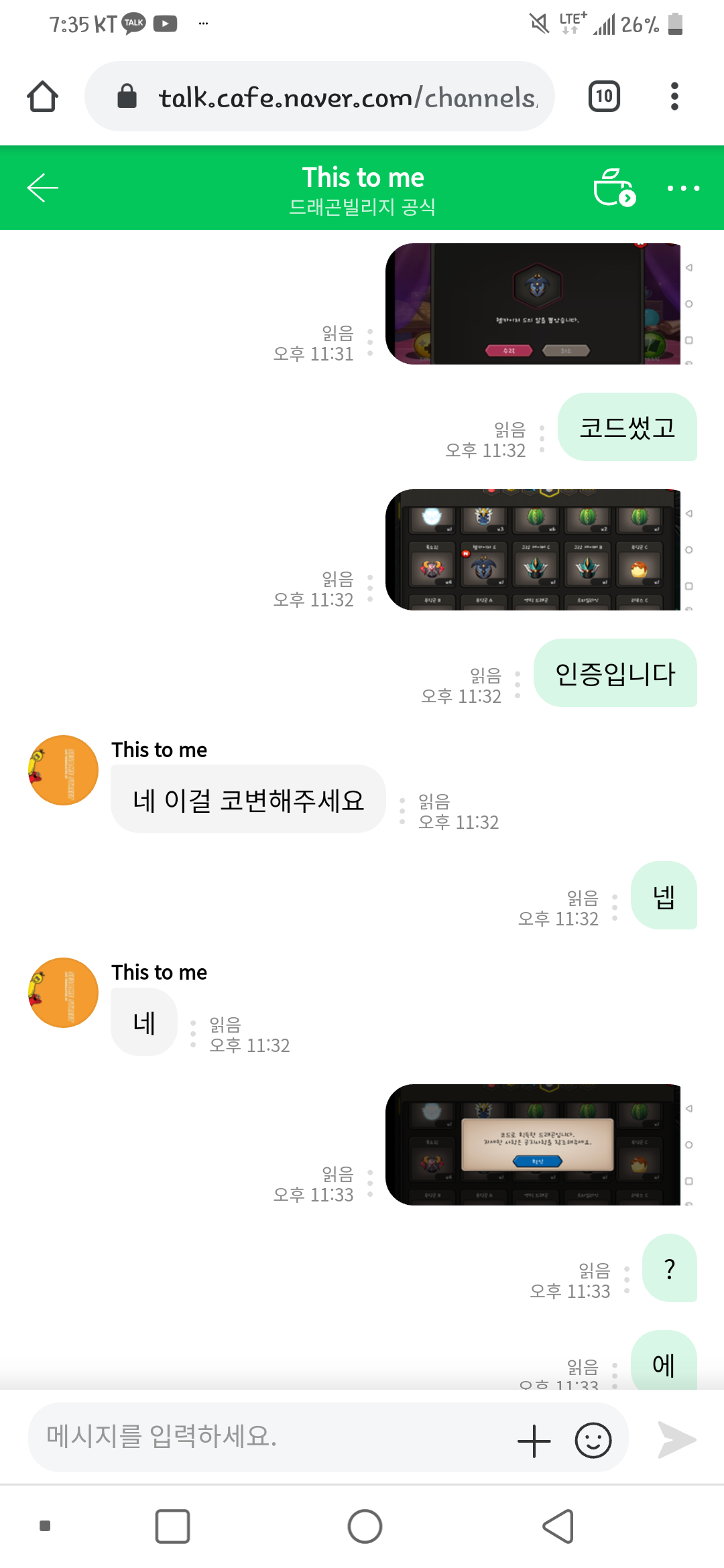
Task: Open profile avatar beside '네 이걸 코변해주세요'
Action: 64,771
